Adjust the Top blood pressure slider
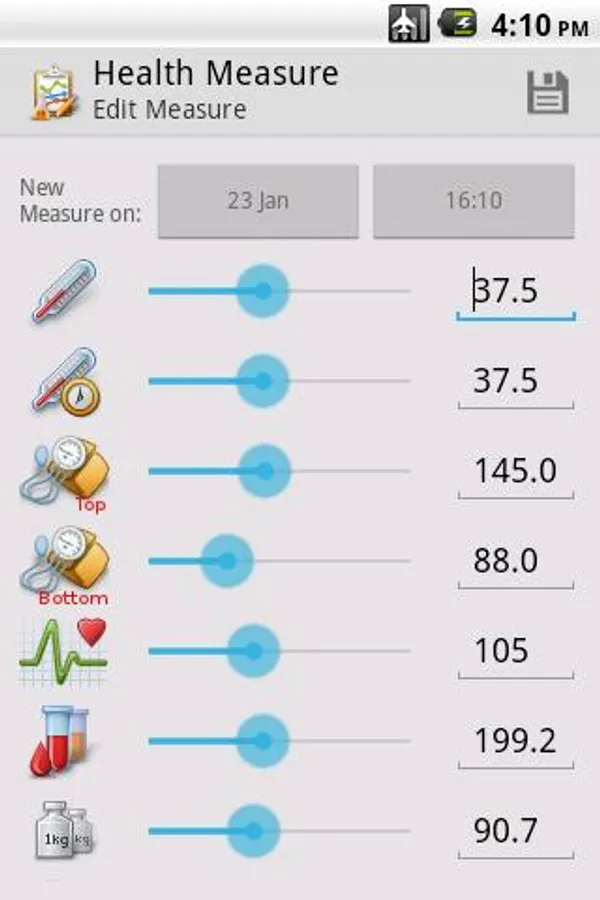This screenshot has height=900, width=600. point(264,471)
